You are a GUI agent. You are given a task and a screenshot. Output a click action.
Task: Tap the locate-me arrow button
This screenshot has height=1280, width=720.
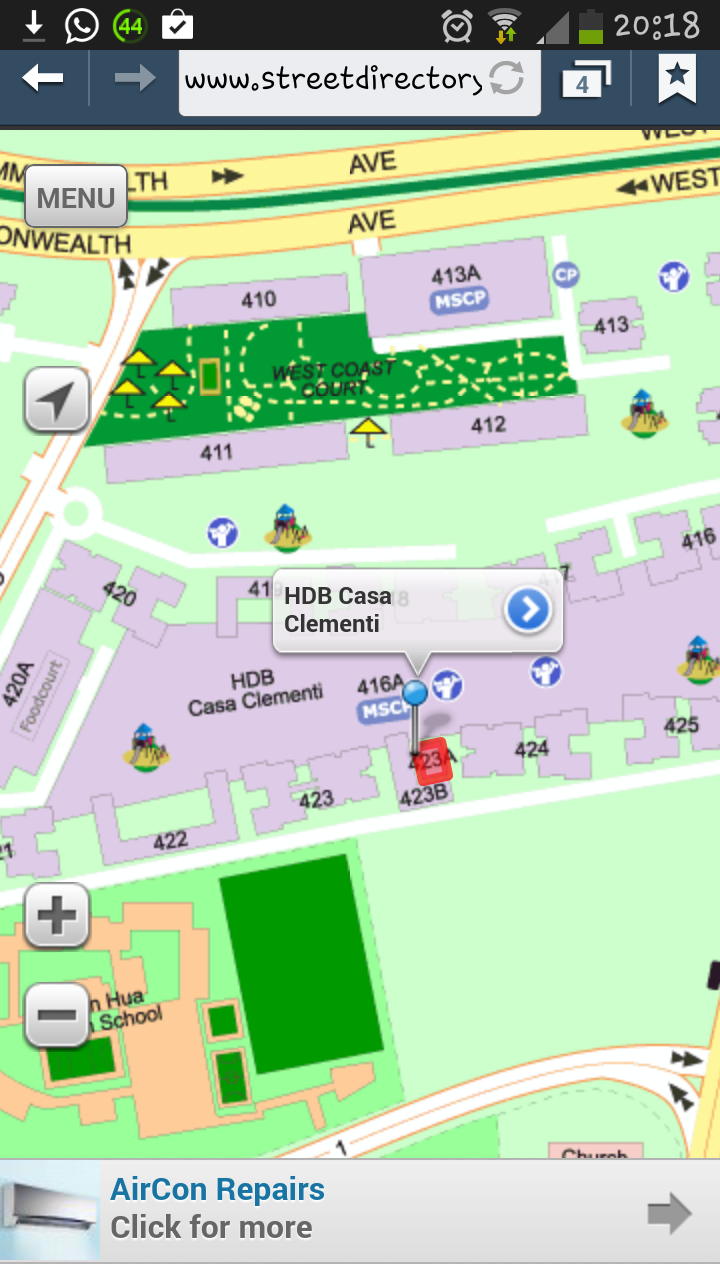(57, 400)
